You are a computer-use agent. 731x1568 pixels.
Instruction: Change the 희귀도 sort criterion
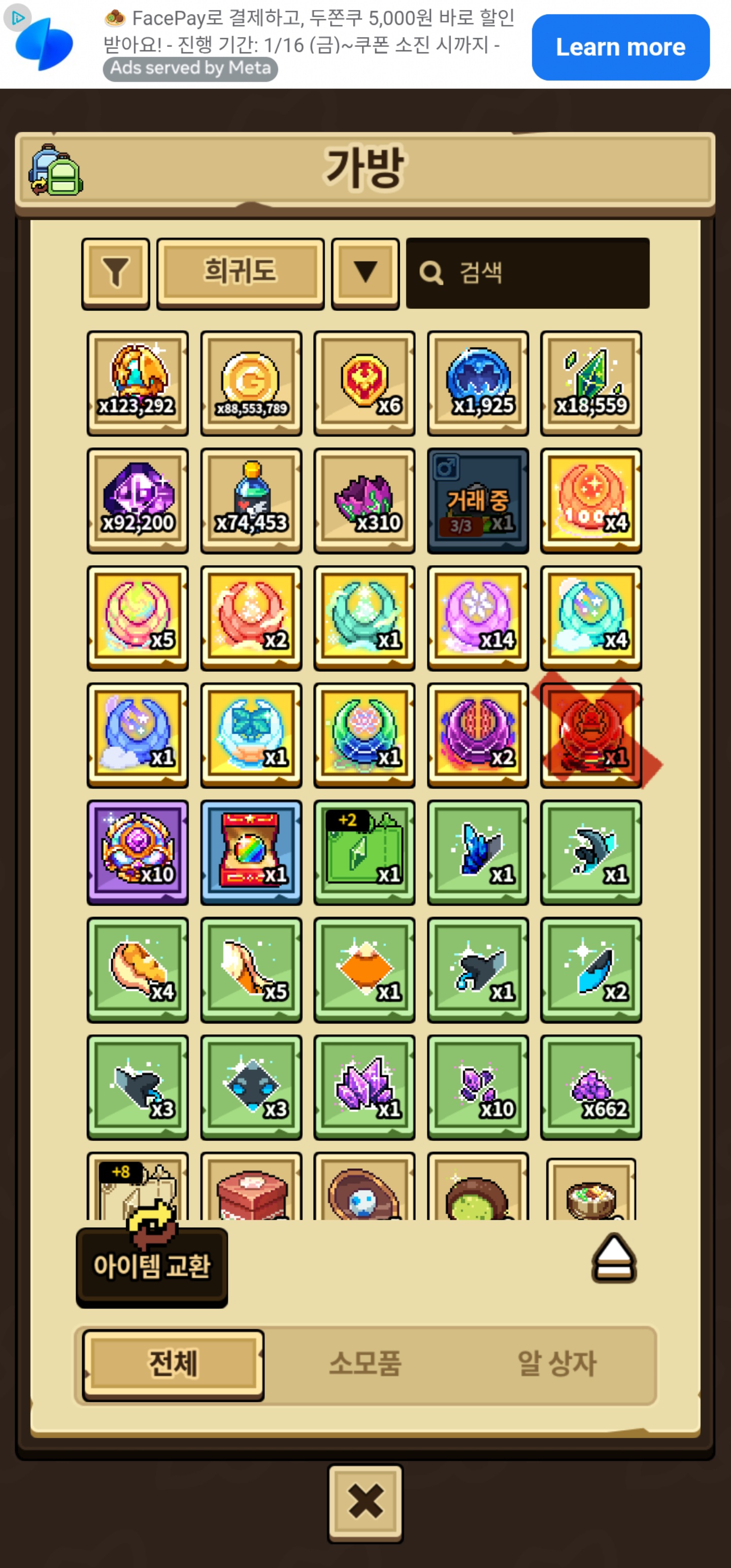[x=240, y=273]
